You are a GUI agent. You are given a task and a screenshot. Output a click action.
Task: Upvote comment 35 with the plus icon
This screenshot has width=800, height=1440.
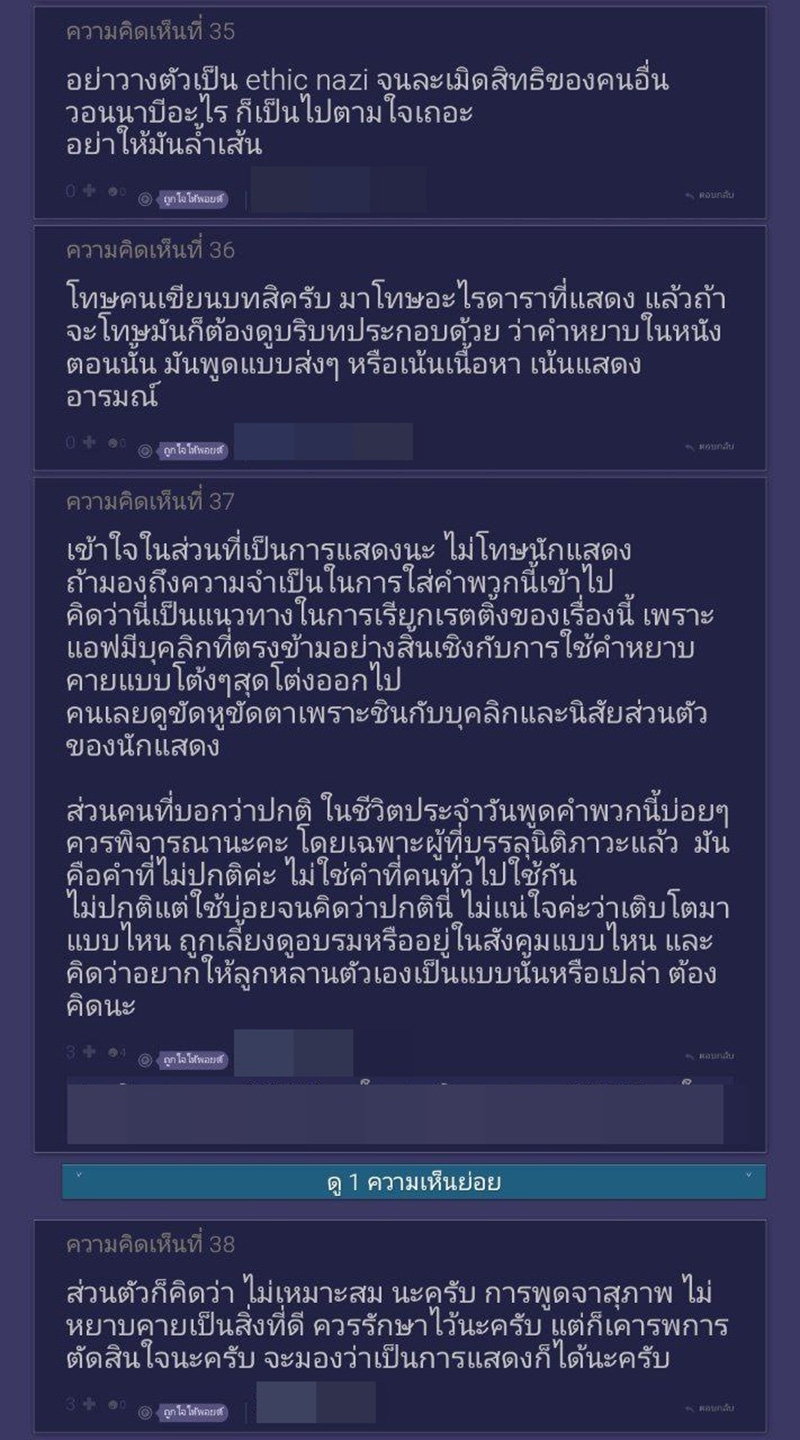pyautogui.click(x=89, y=191)
